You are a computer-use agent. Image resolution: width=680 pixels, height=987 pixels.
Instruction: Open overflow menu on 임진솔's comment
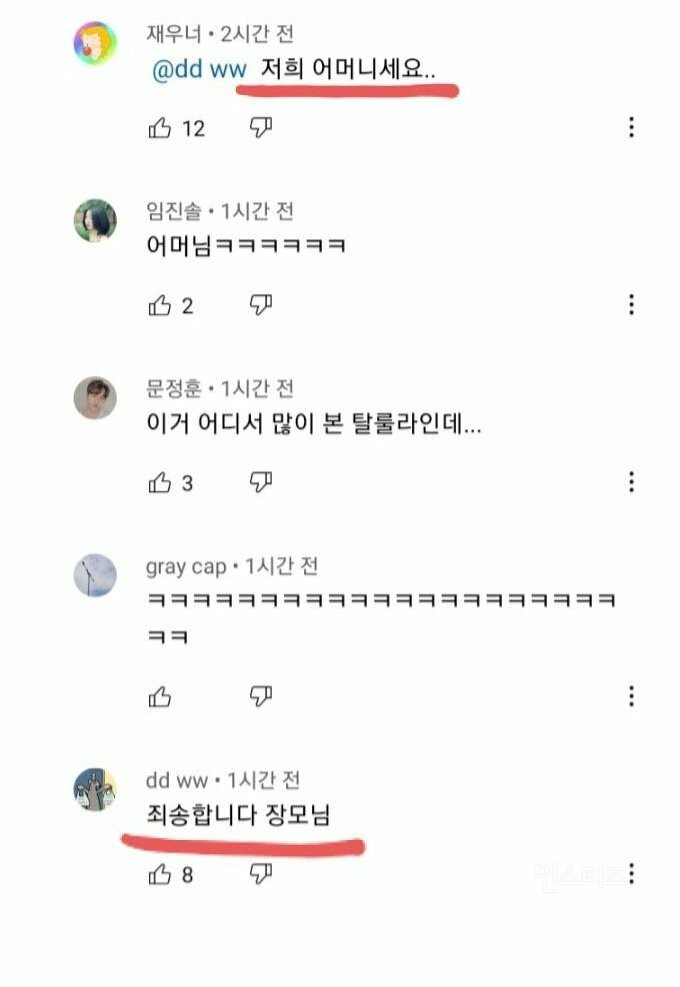tap(631, 305)
